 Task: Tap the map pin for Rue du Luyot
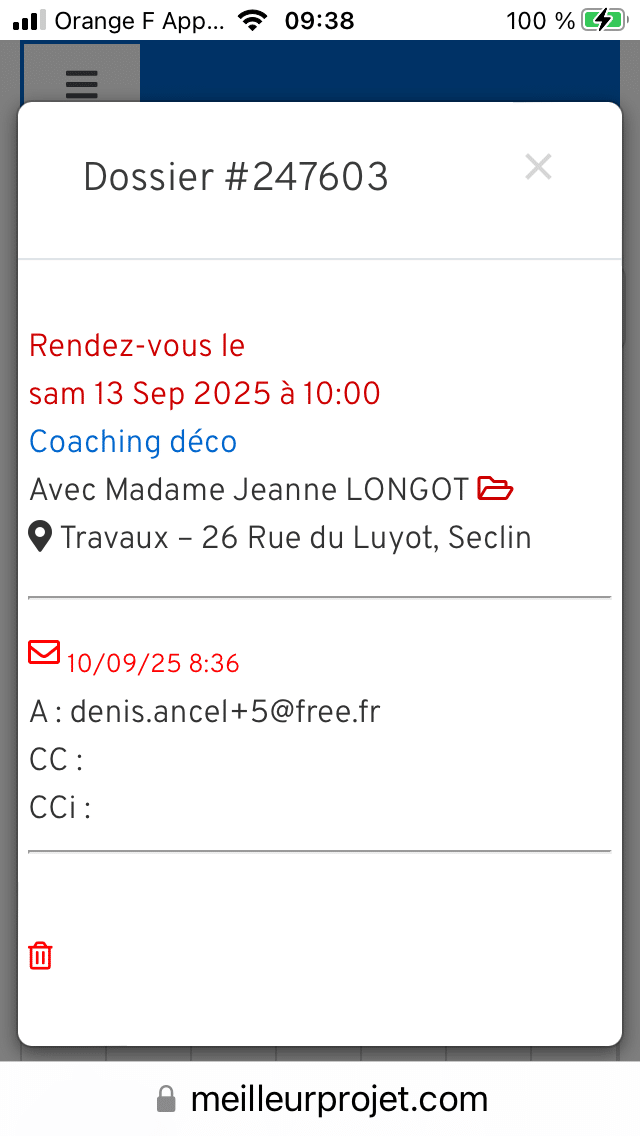(x=40, y=538)
